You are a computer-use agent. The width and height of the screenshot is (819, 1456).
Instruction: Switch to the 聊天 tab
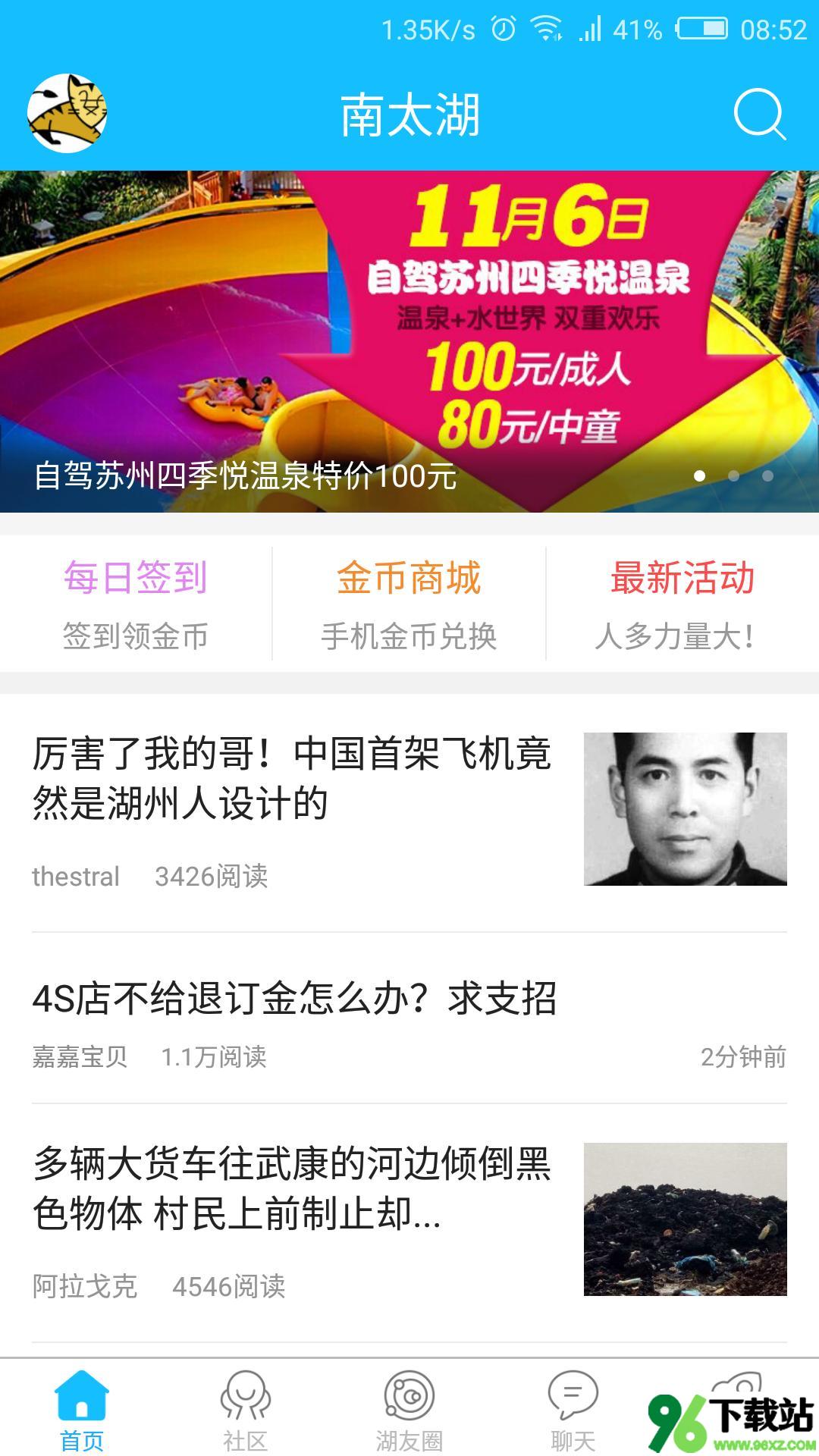(x=573, y=1410)
